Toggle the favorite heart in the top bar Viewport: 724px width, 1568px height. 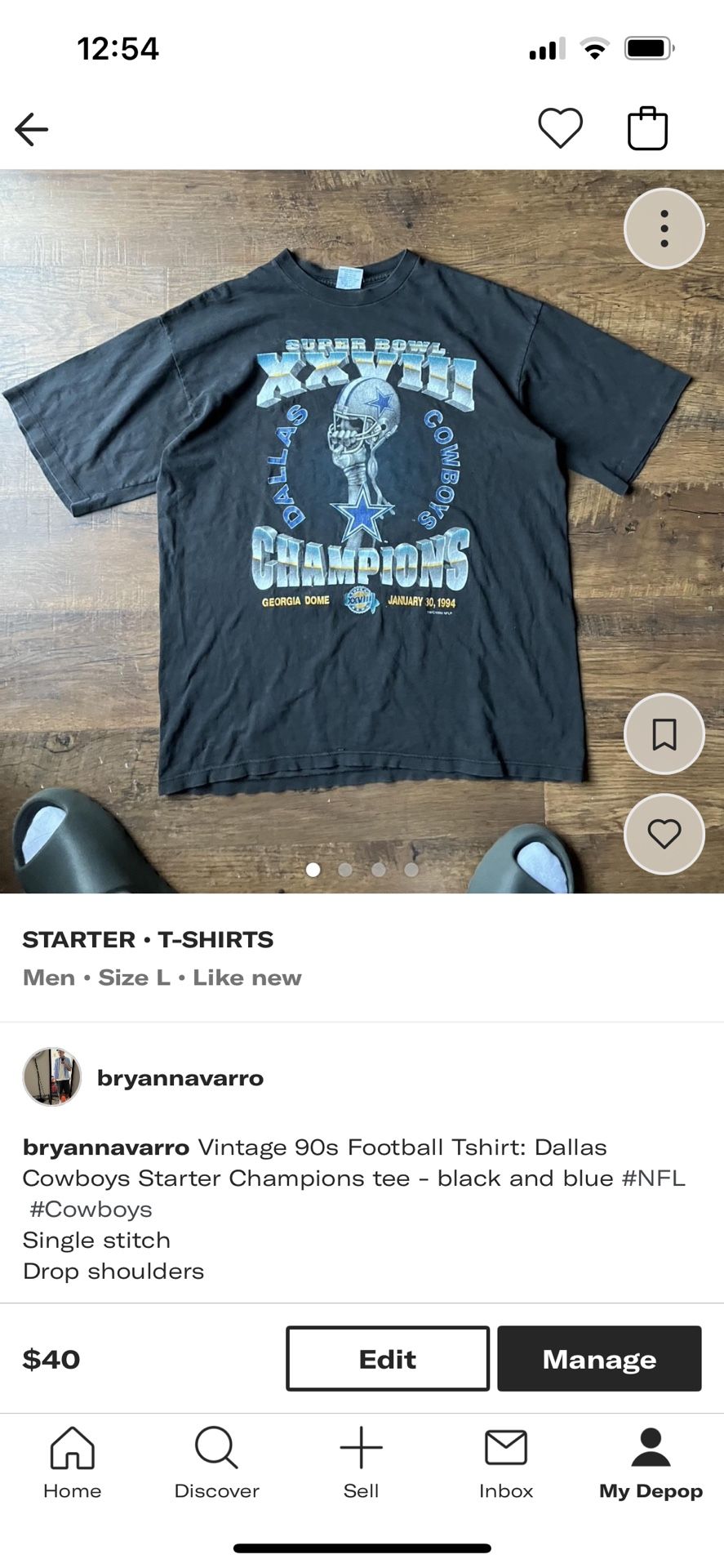tap(560, 127)
